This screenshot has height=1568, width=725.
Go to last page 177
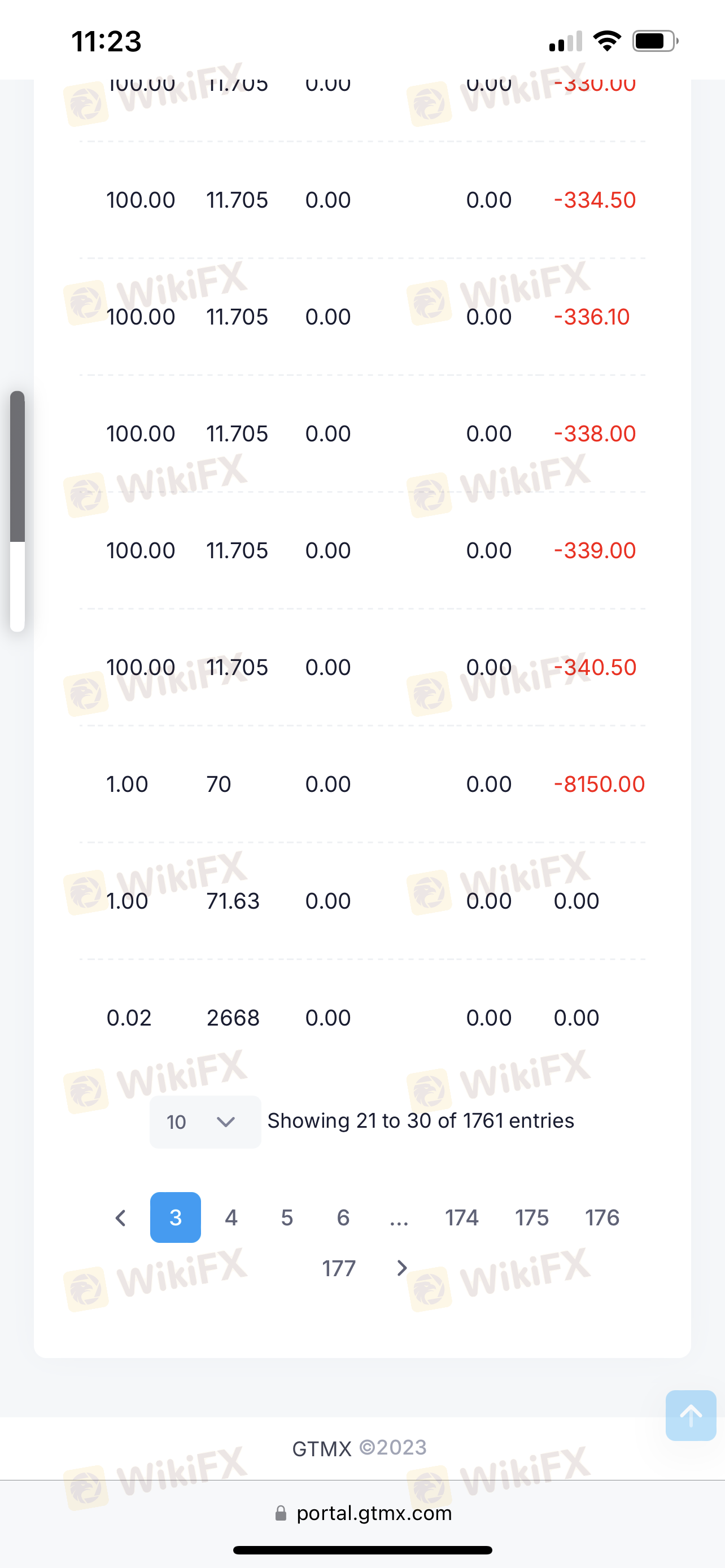point(338,1268)
